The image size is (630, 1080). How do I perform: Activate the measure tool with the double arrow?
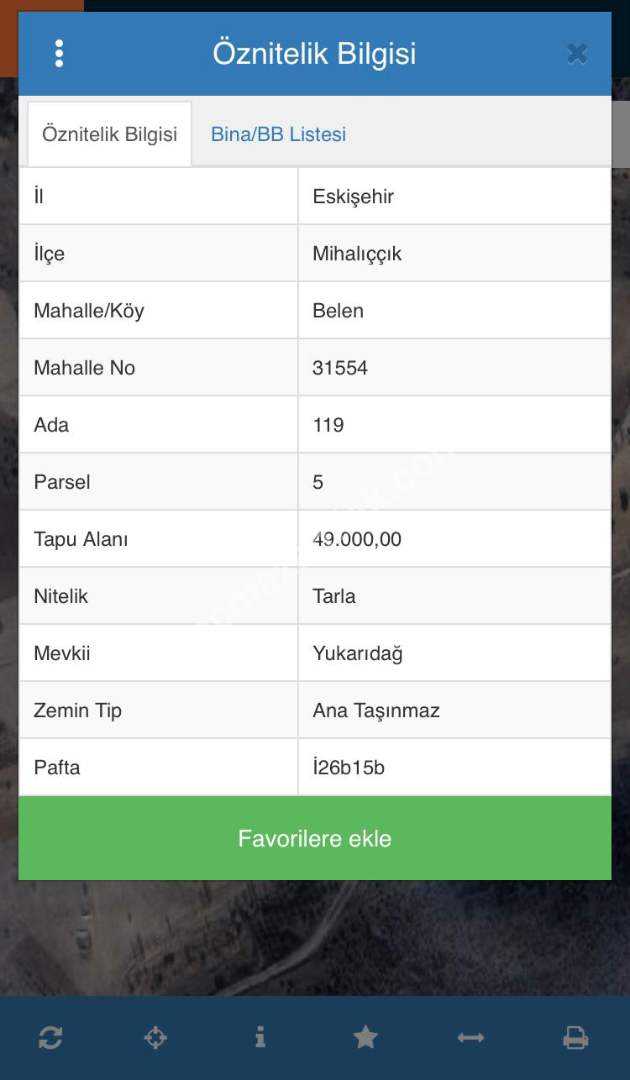(471, 1038)
